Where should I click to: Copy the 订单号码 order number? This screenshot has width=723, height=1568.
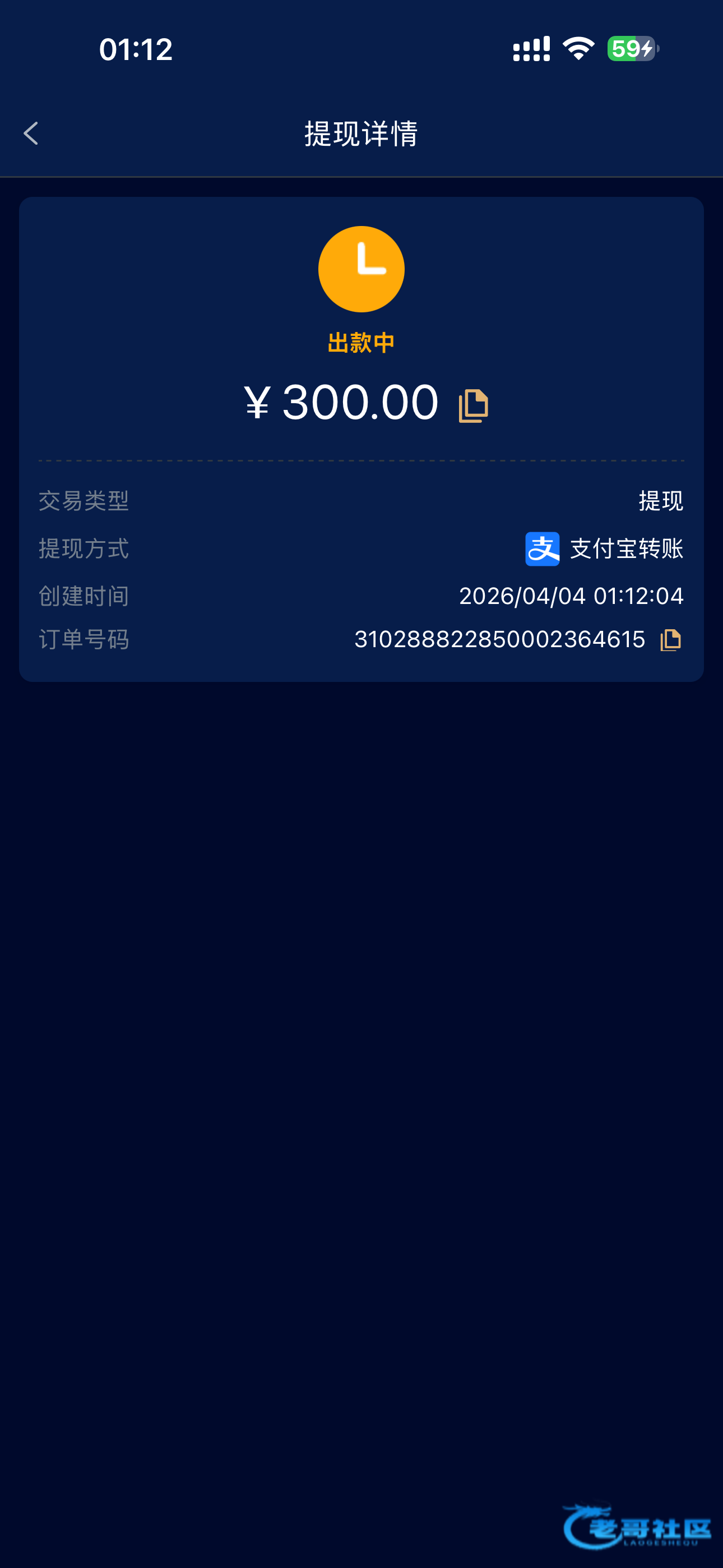point(670,640)
